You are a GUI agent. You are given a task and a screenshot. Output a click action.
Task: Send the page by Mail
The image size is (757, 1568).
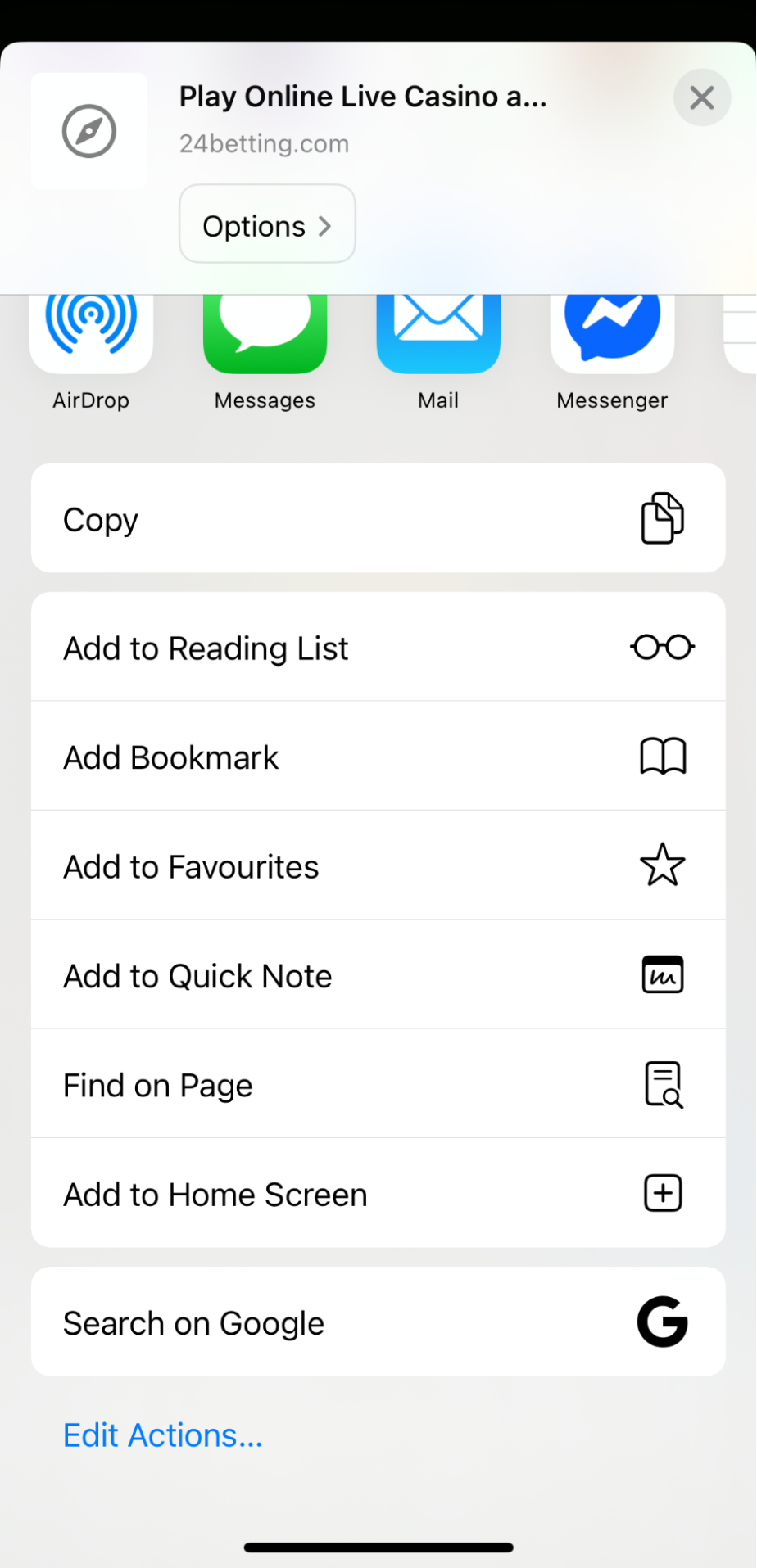click(438, 334)
